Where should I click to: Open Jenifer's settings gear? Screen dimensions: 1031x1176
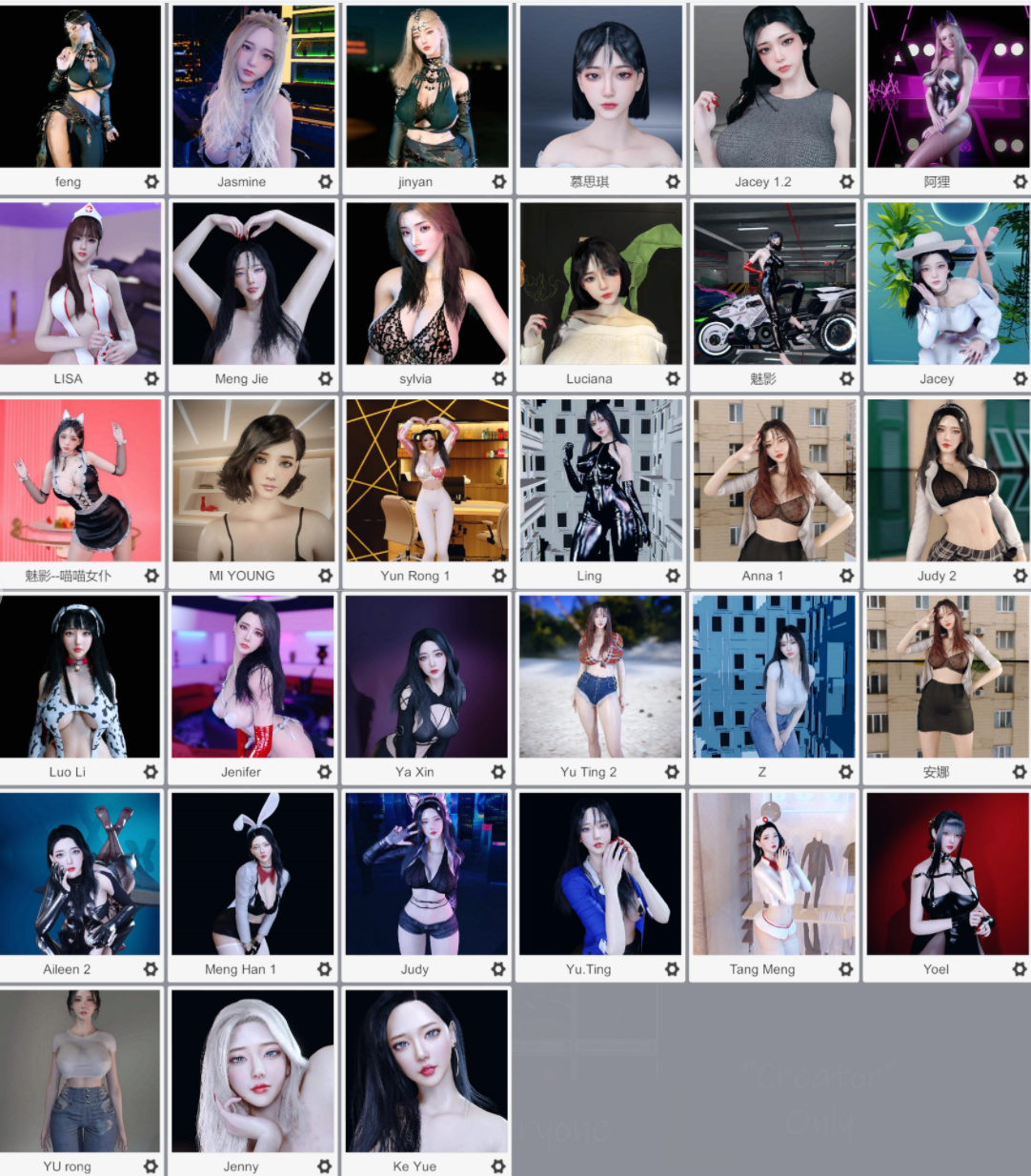click(324, 772)
